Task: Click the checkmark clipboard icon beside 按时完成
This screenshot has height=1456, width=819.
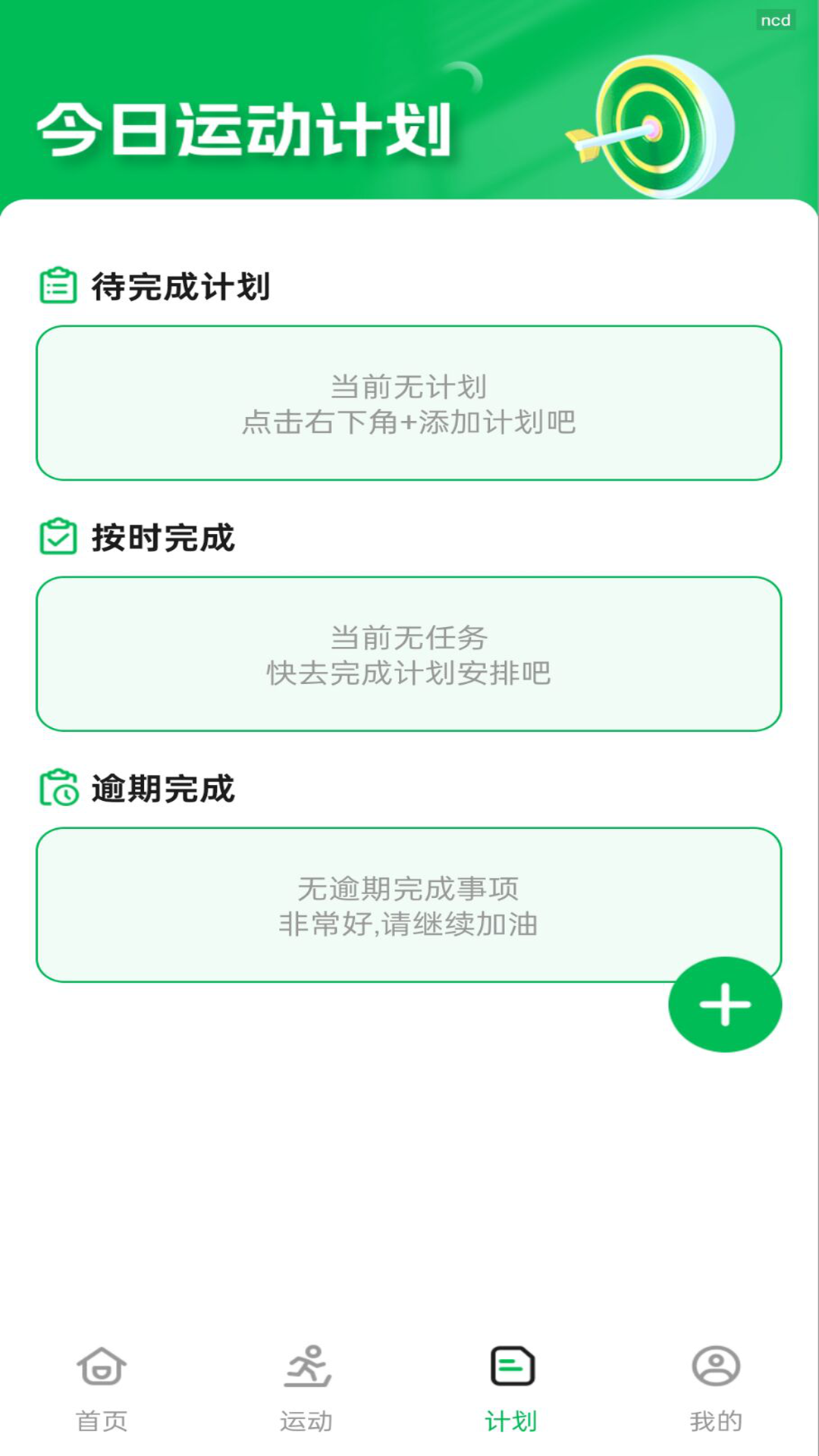Action: click(57, 536)
